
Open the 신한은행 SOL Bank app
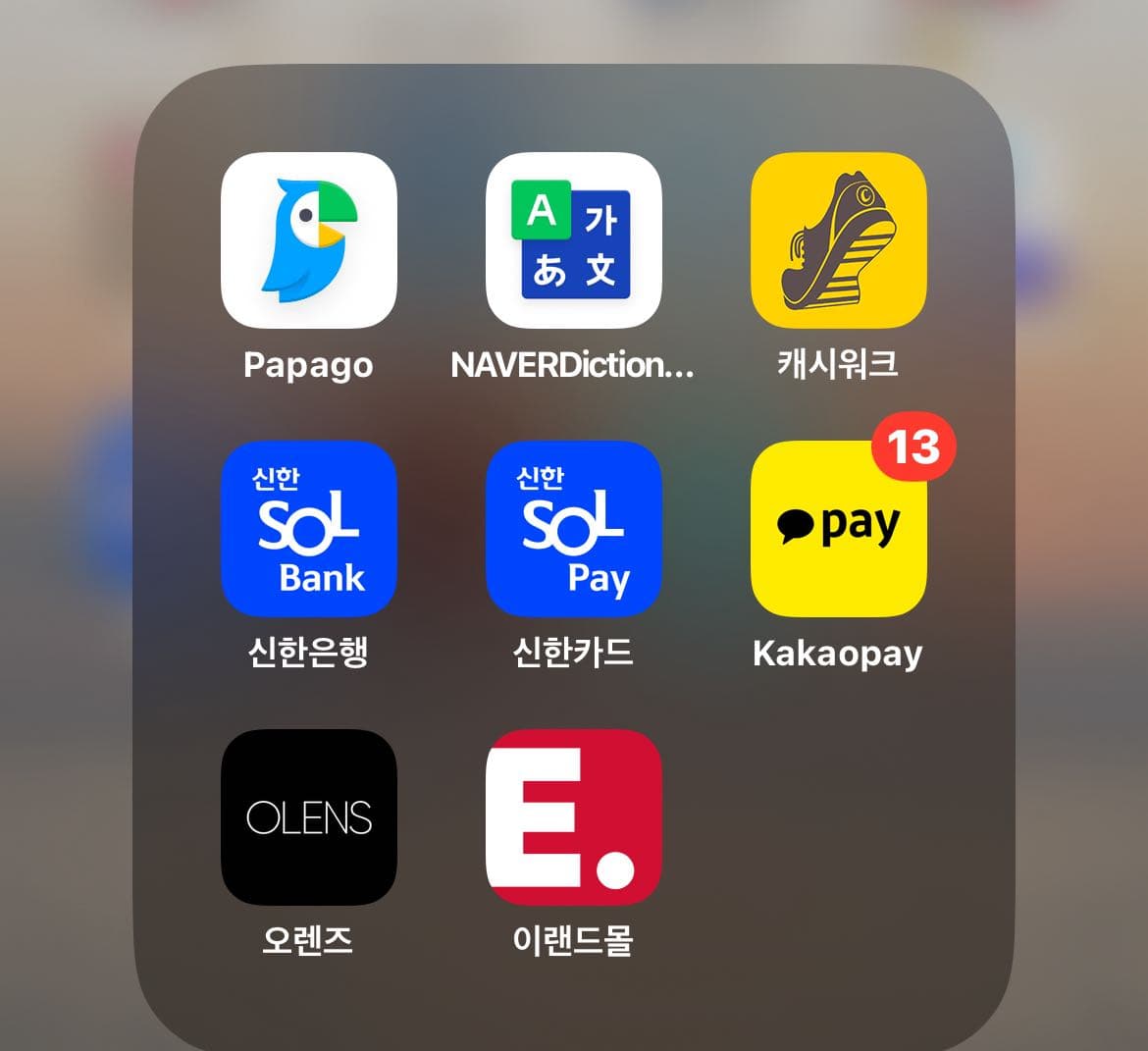(x=308, y=529)
